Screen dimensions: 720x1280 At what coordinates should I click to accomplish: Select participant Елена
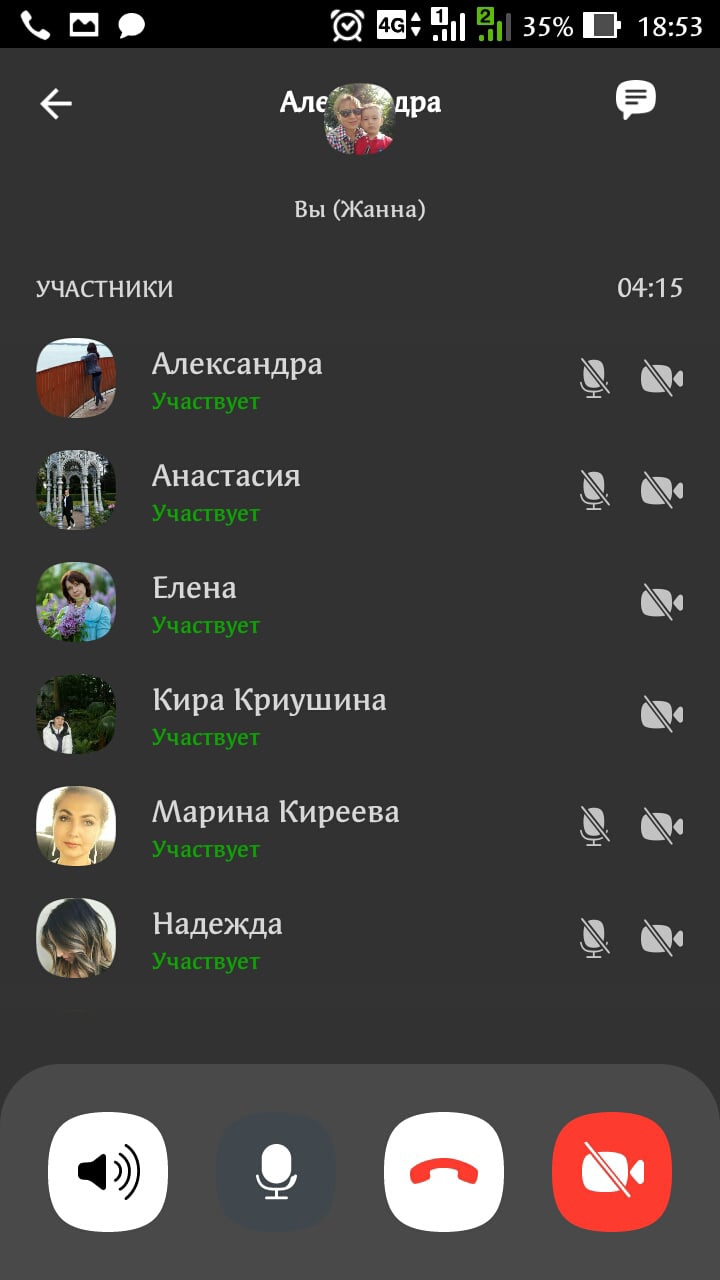360,603
